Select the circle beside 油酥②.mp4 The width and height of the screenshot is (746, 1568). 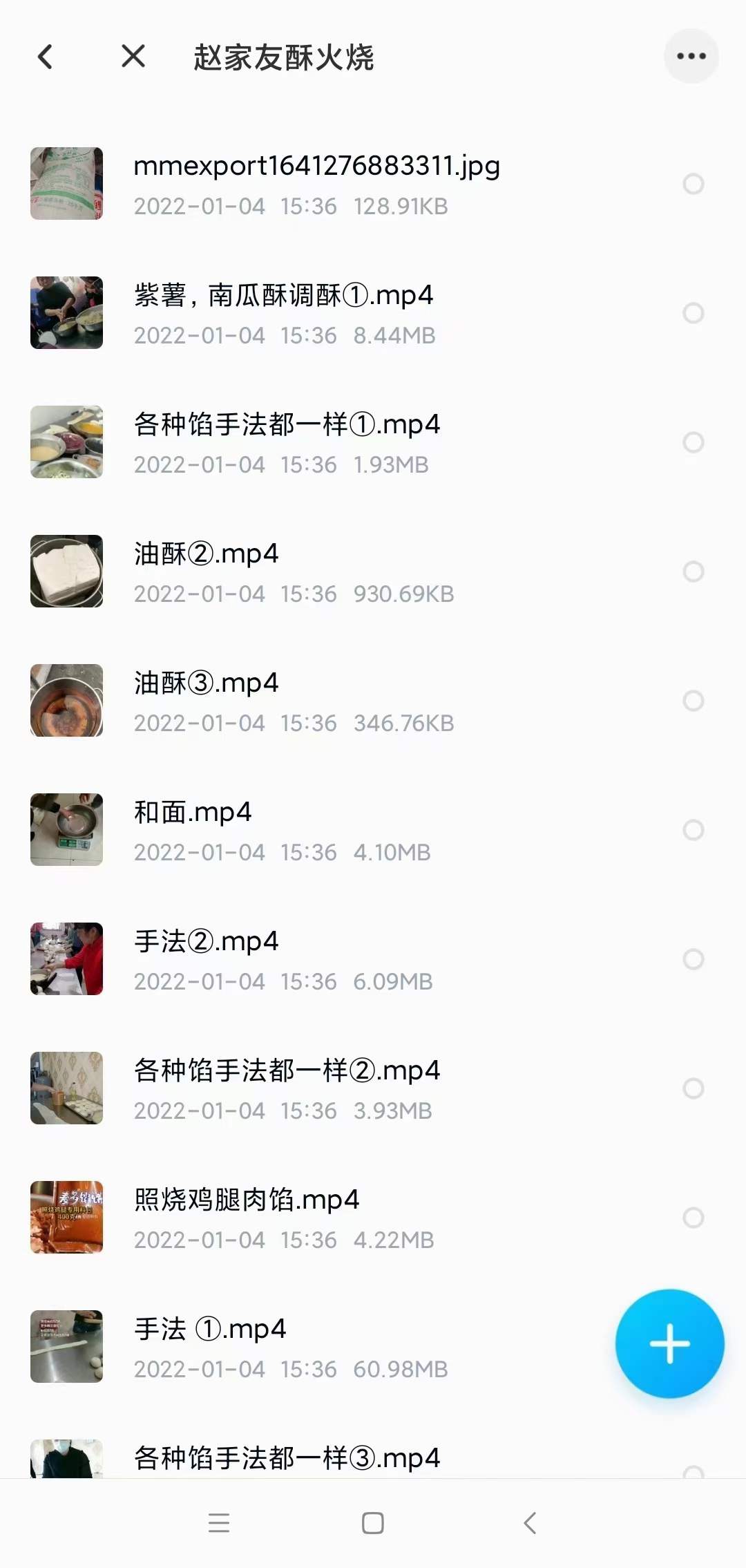[x=693, y=572]
